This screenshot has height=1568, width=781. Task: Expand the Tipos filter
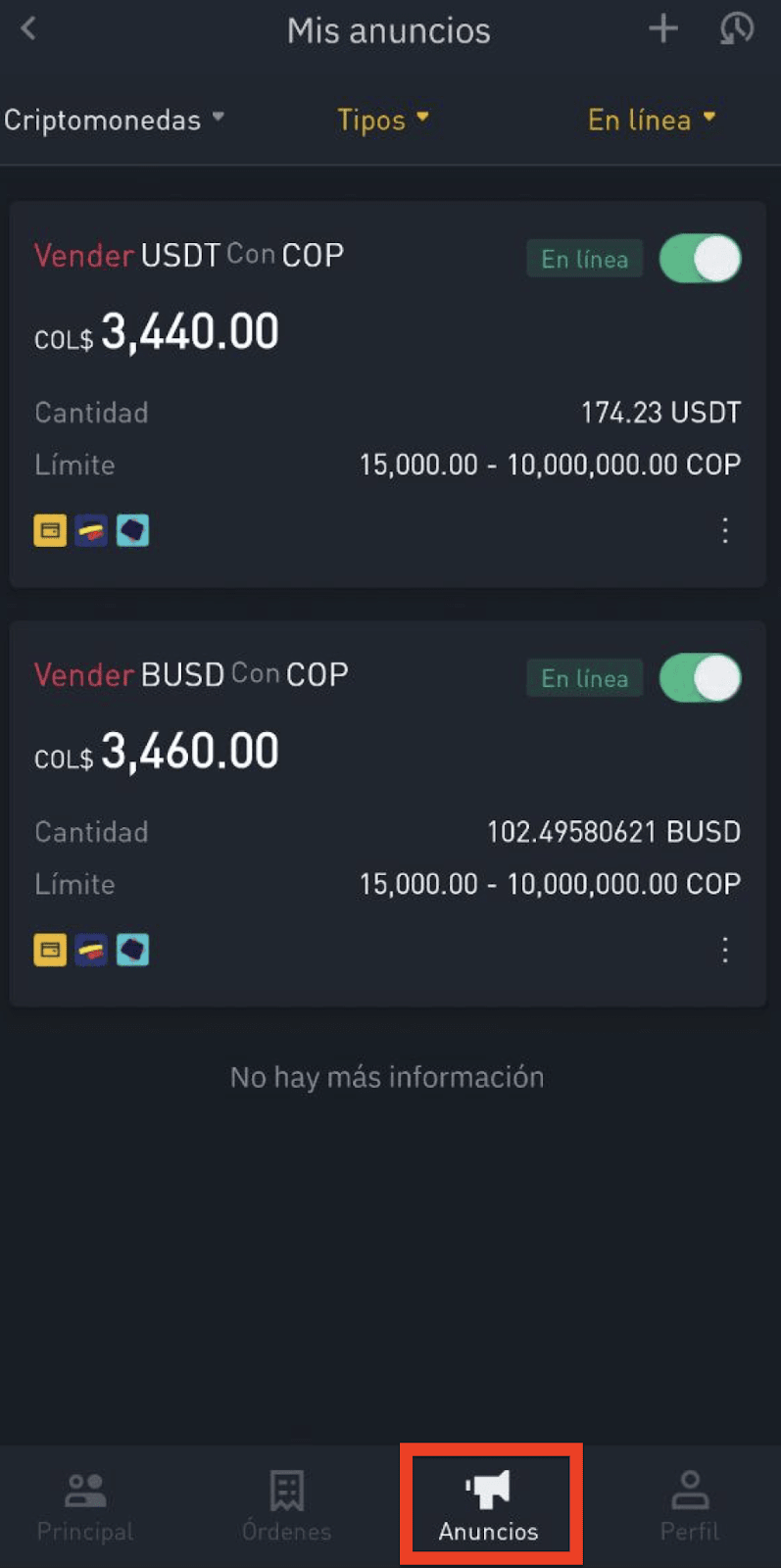click(x=383, y=120)
